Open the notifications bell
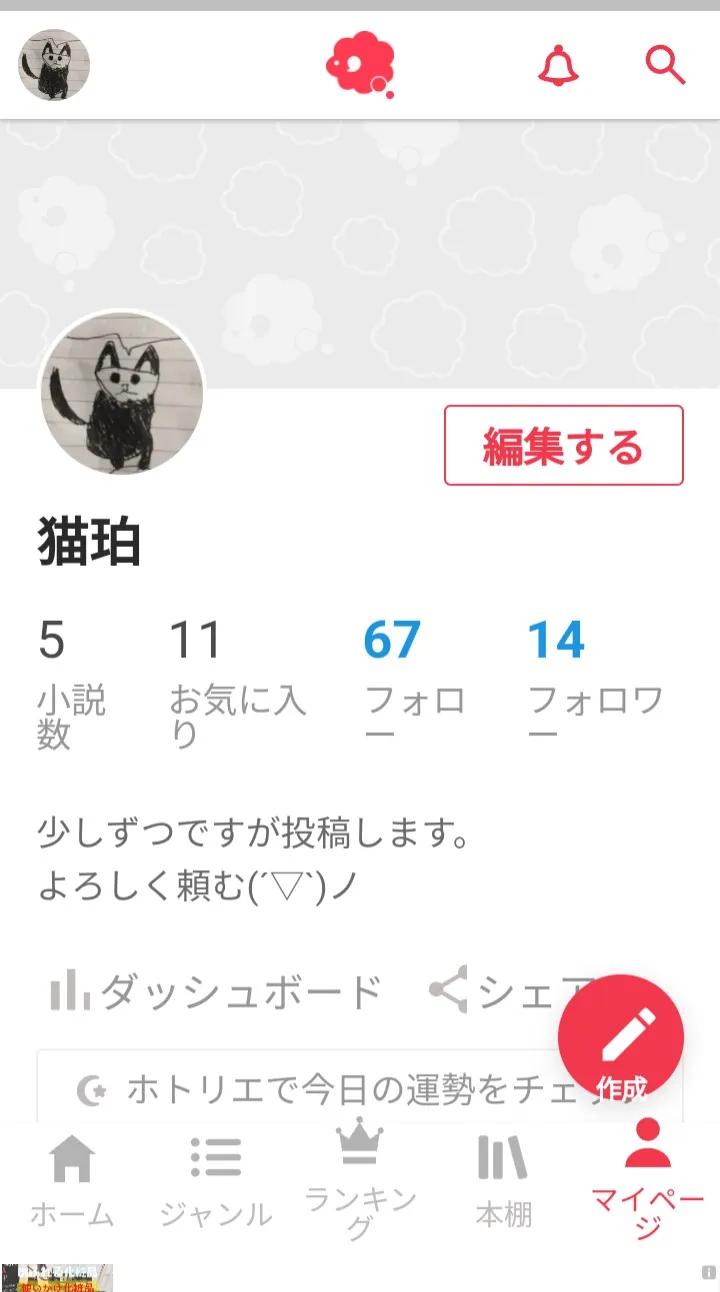This screenshot has width=720, height=1292. click(x=558, y=66)
